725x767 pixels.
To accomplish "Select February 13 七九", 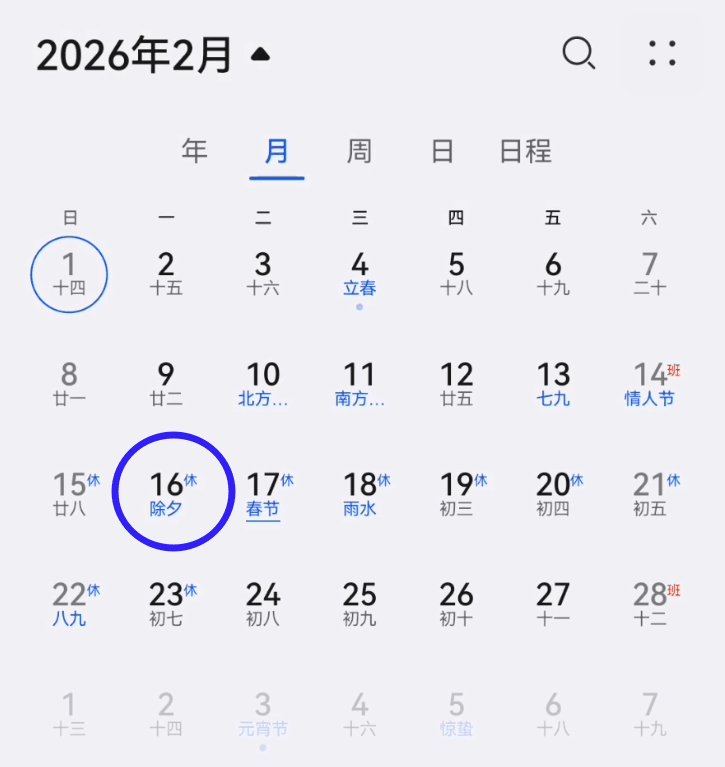I will coord(553,384).
